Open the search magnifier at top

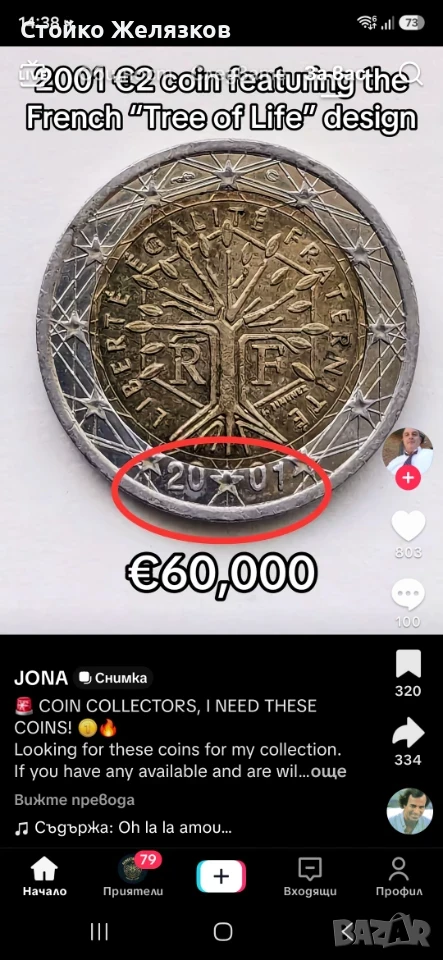[412, 74]
